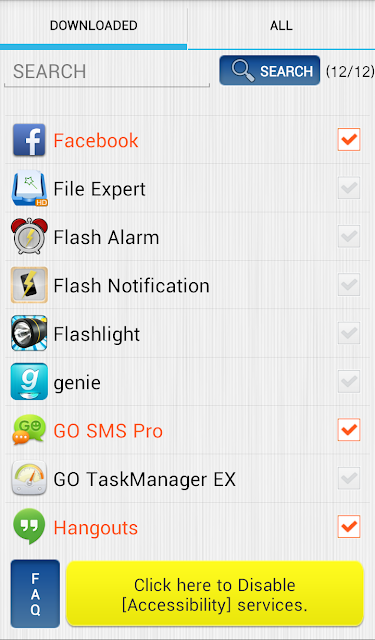This screenshot has height=640, width=375.
Task: Select the DOWNLOADED tab
Action: [x=93, y=25]
